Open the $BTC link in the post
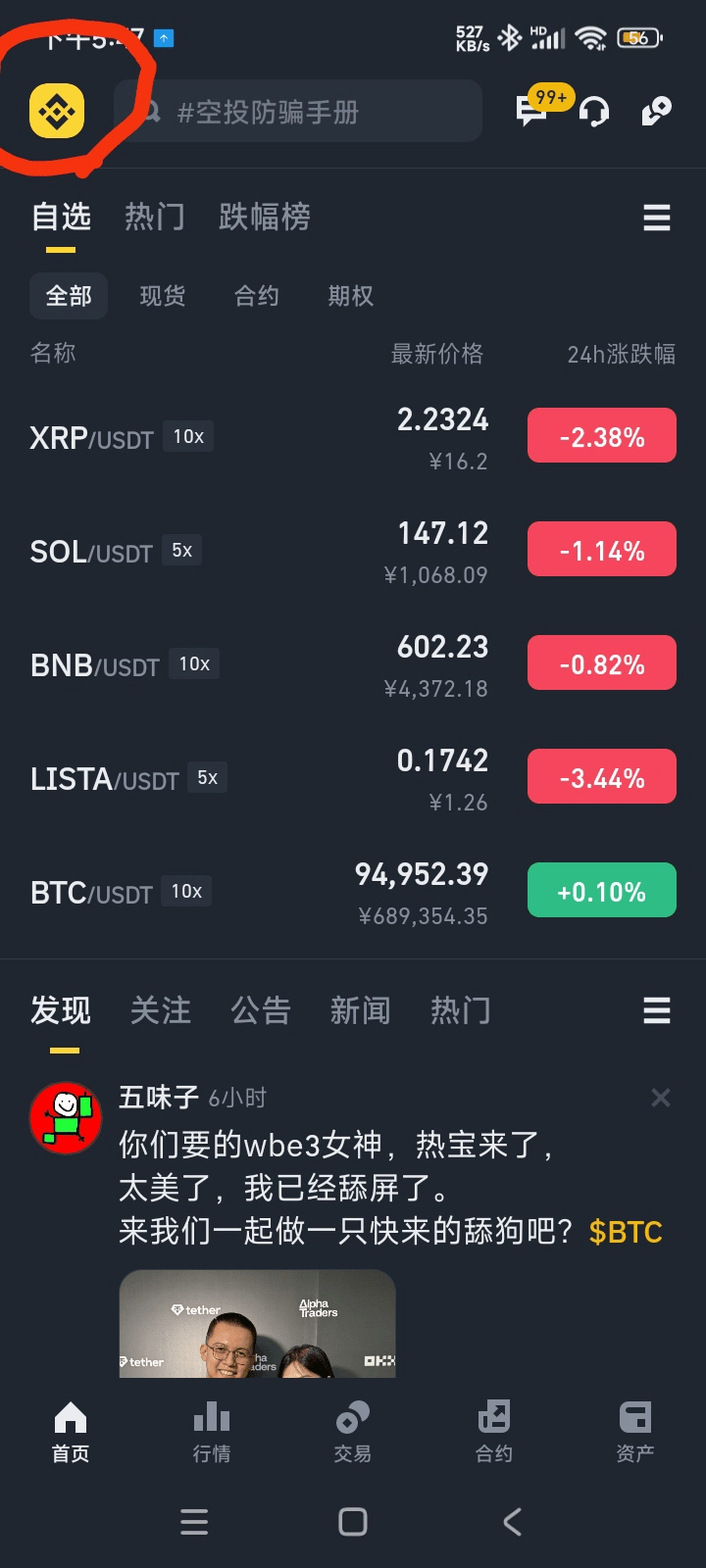Image resolution: width=706 pixels, height=1568 pixels. (x=626, y=1232)
